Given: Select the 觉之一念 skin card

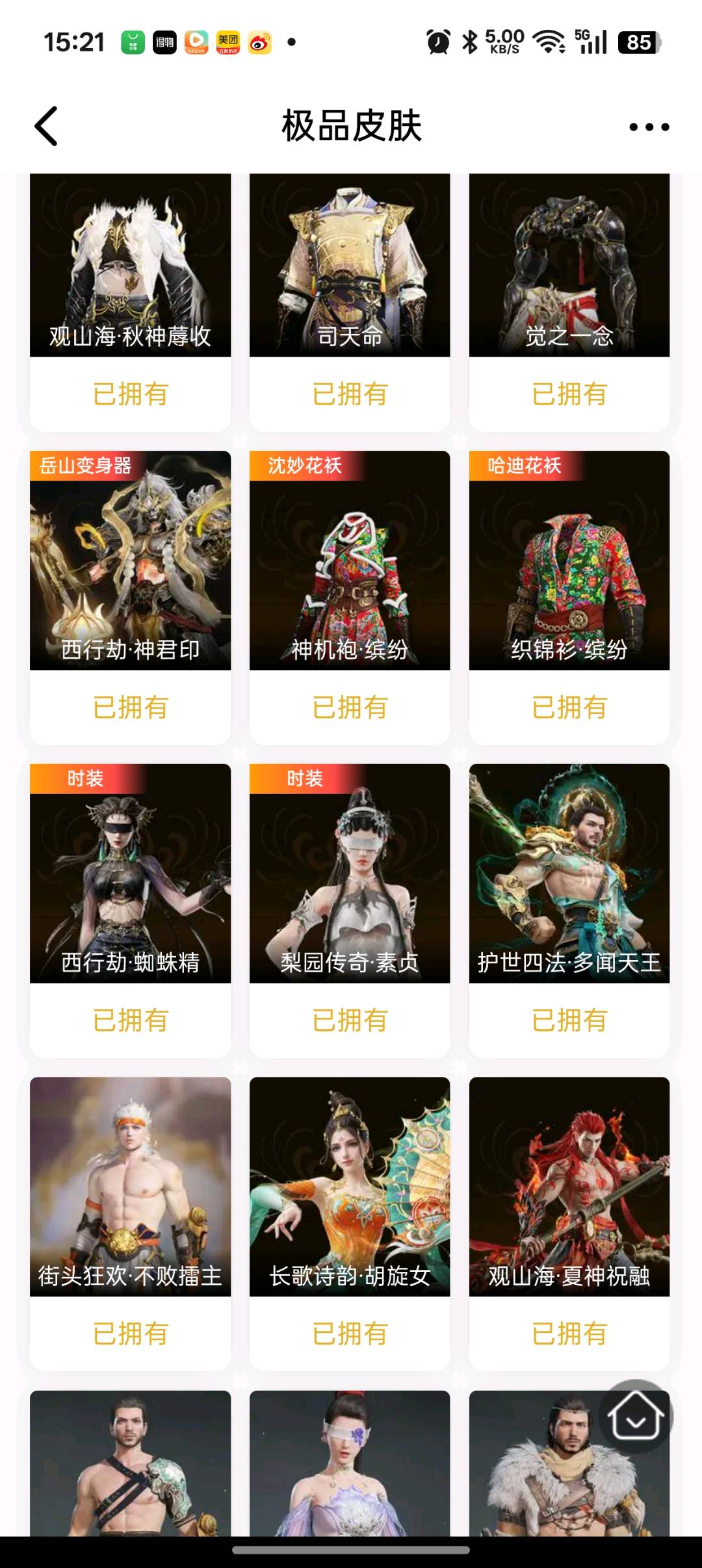Looking at the screenshot, I should tap(569, 273).
